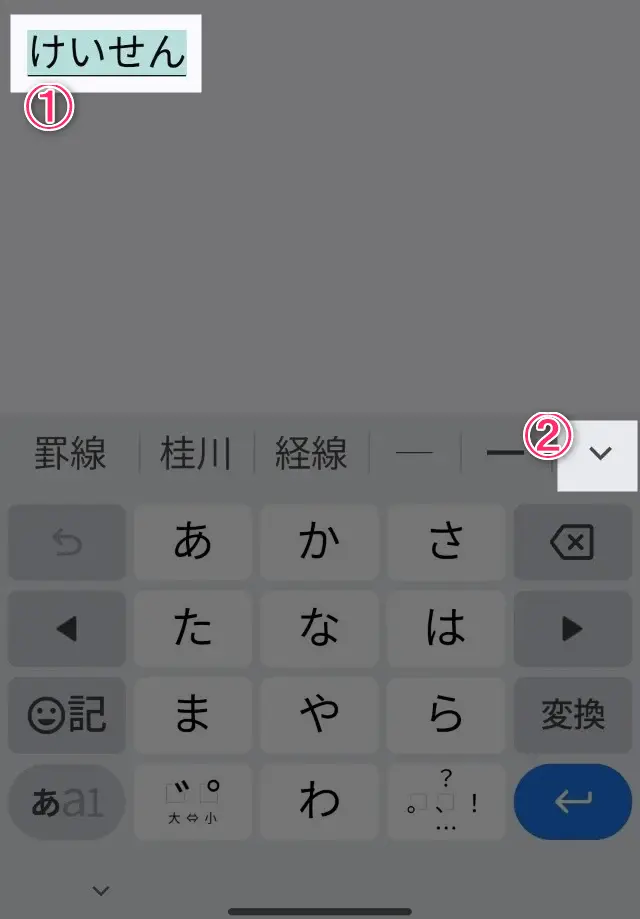Tap the か key
The image size is (640, 919).
320,543
